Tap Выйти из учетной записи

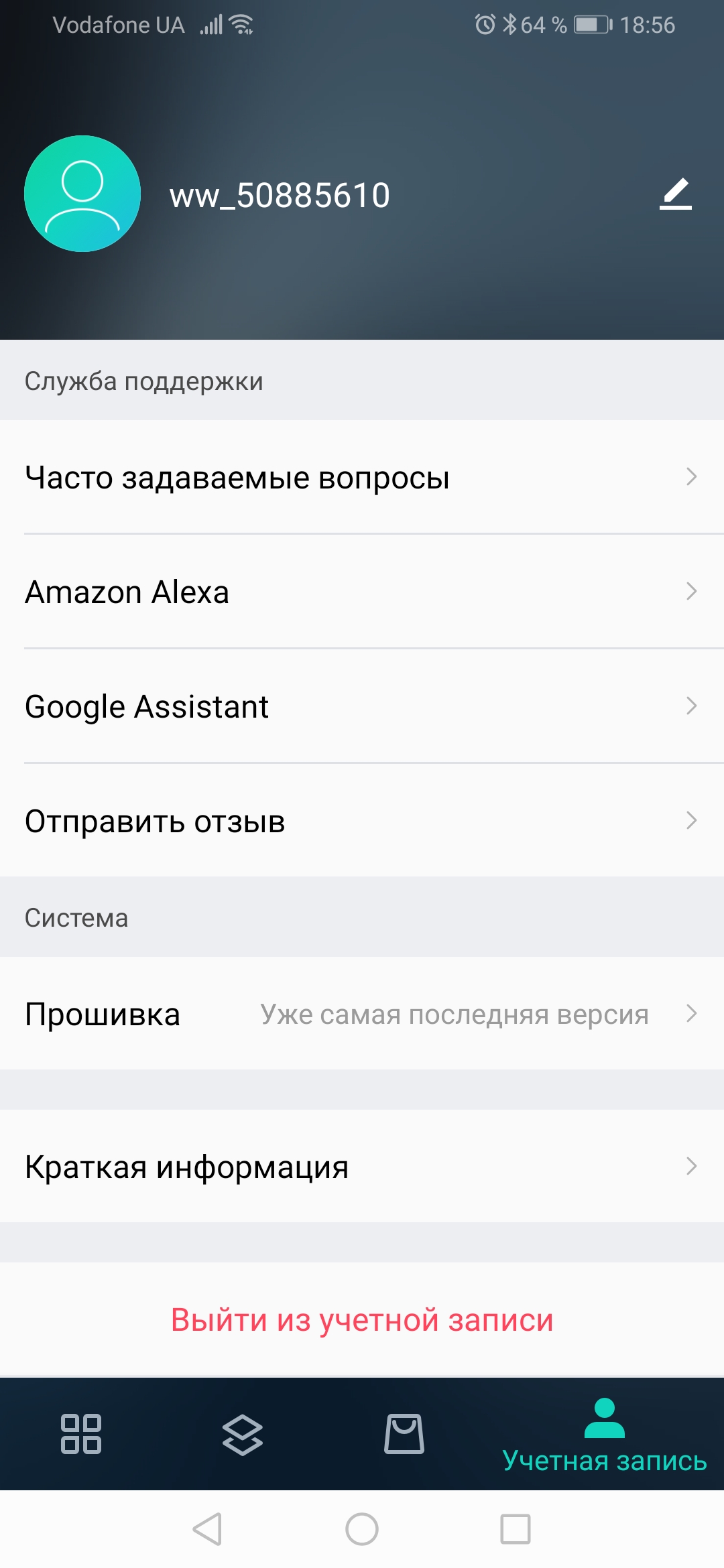coord(362,1320)
